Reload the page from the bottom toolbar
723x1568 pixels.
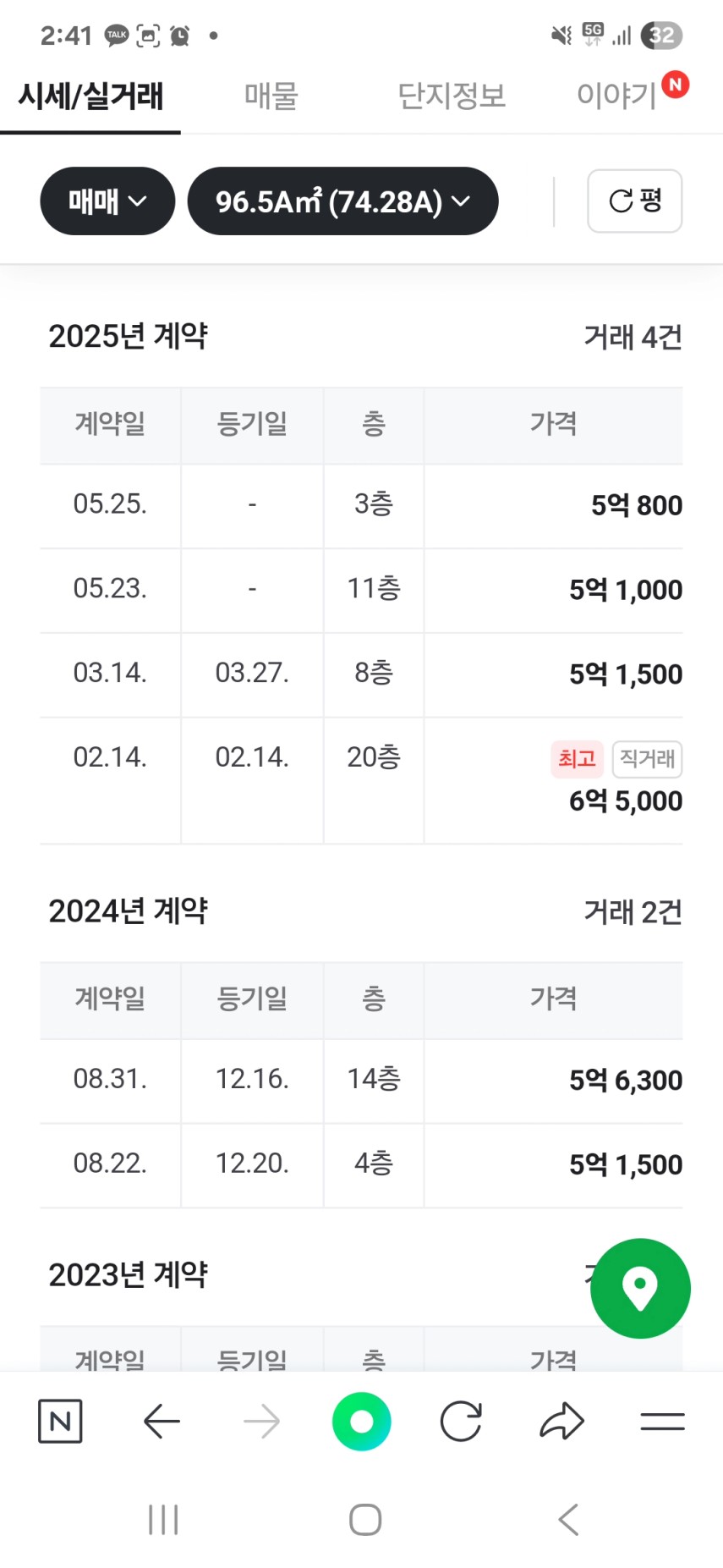coord(461,1421)
